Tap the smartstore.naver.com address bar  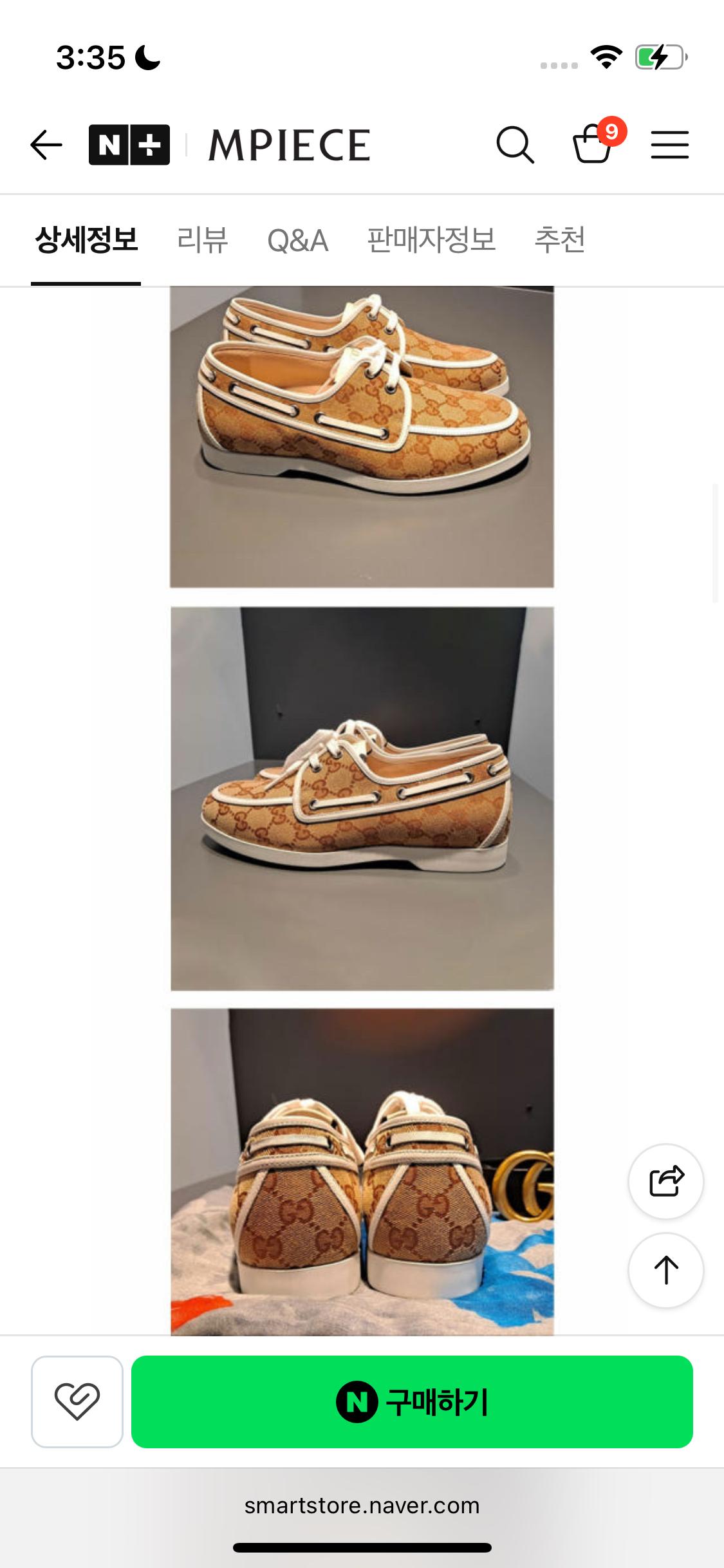362,1506
